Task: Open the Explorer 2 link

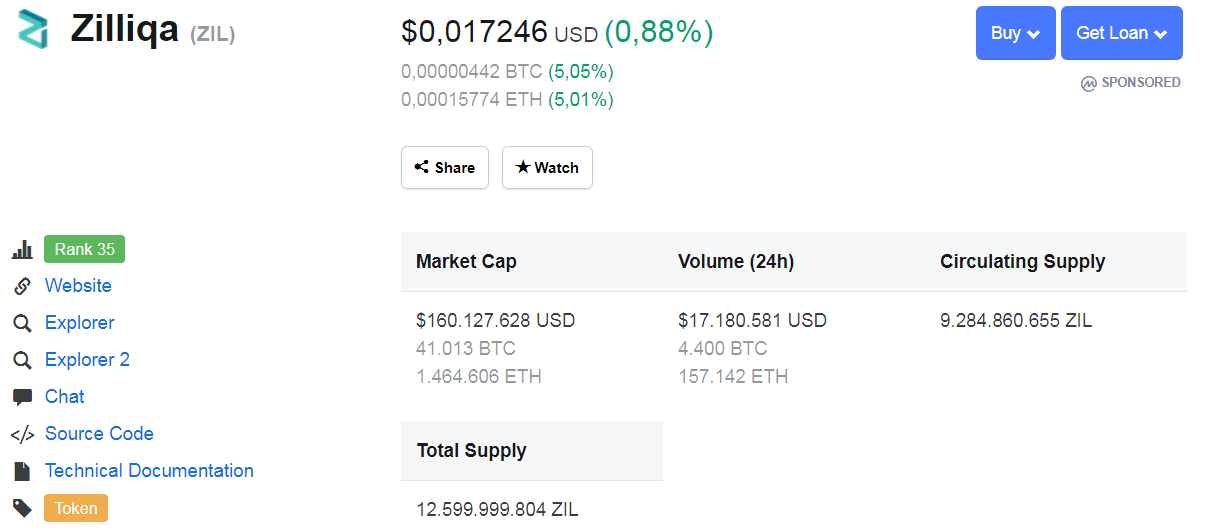Action: (x=87, y=360)
